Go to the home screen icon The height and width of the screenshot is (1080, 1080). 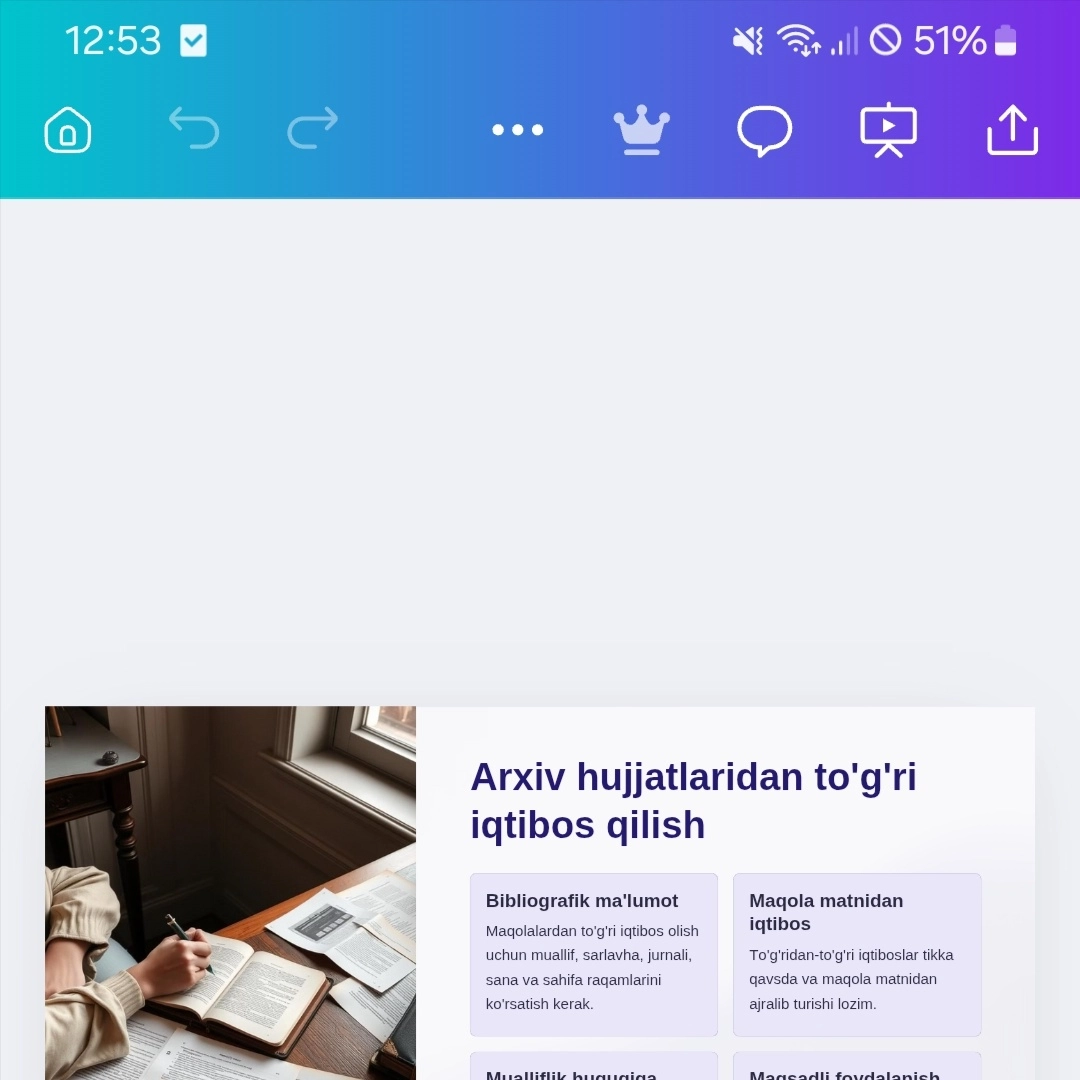pyautogui.click(x=68, y=129)
